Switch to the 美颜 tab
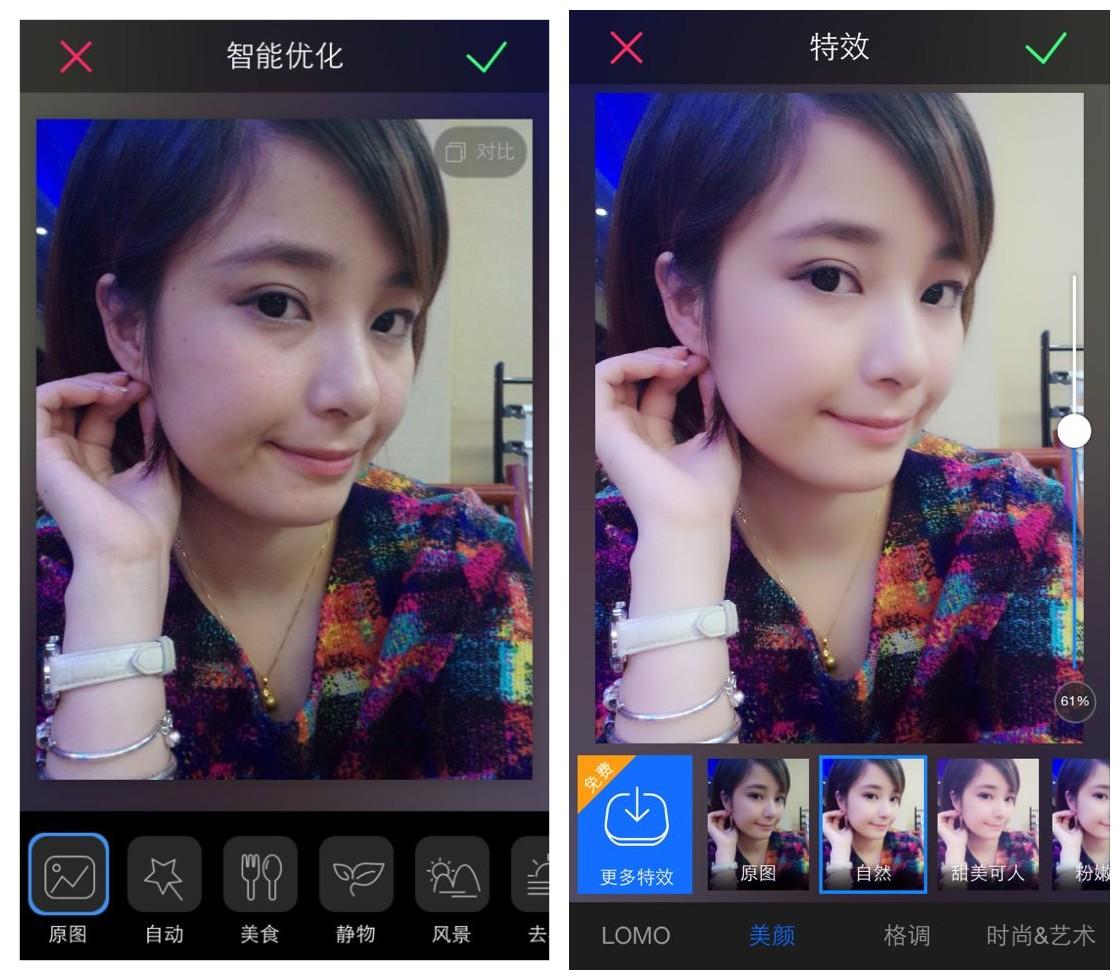The width and height of the screenshot is (1120, 980). tap(772, 936)
